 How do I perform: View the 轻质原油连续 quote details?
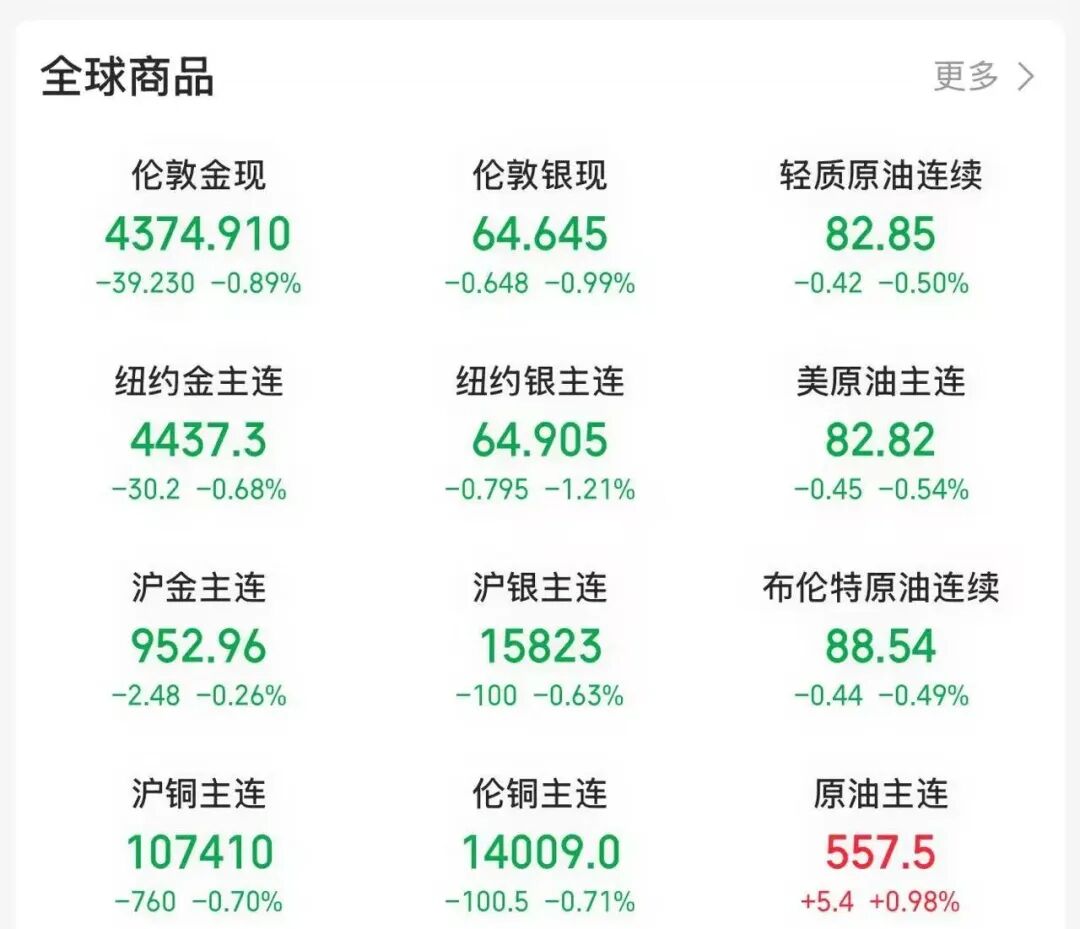[881, 229]
